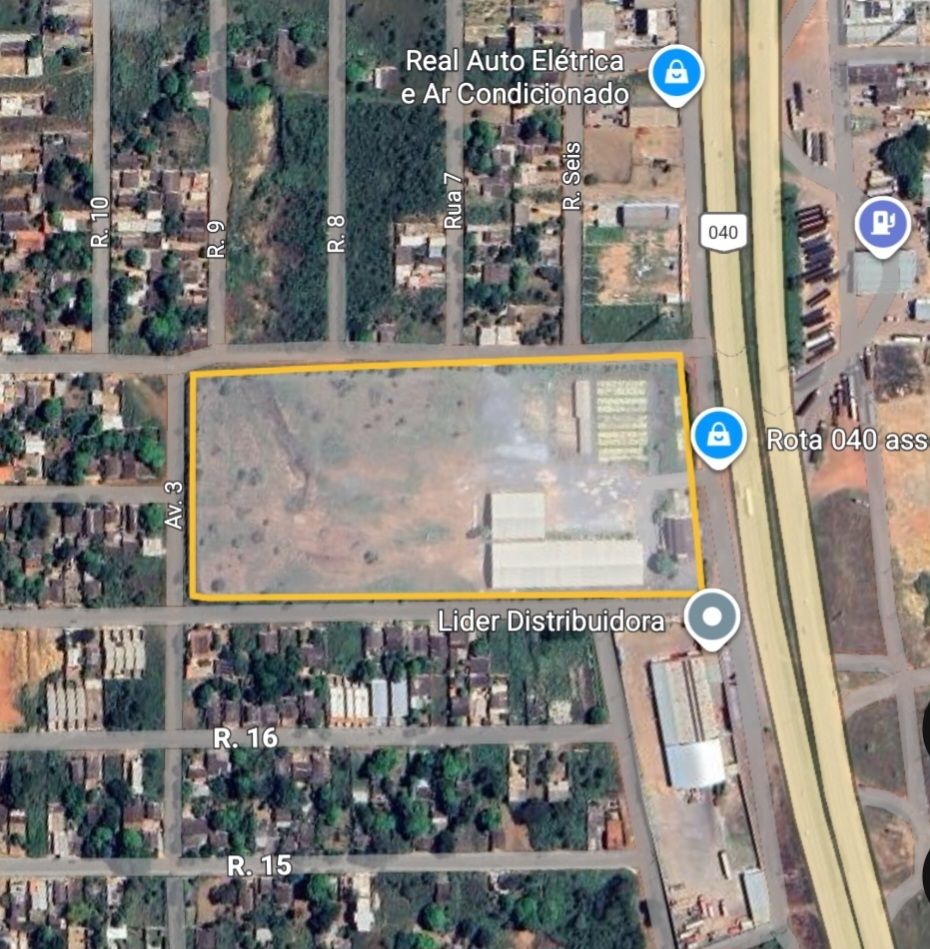Open Real Auto Elétrica e Ar Condicionado pin
Screen dimensions: 930x949
[676, 74]
